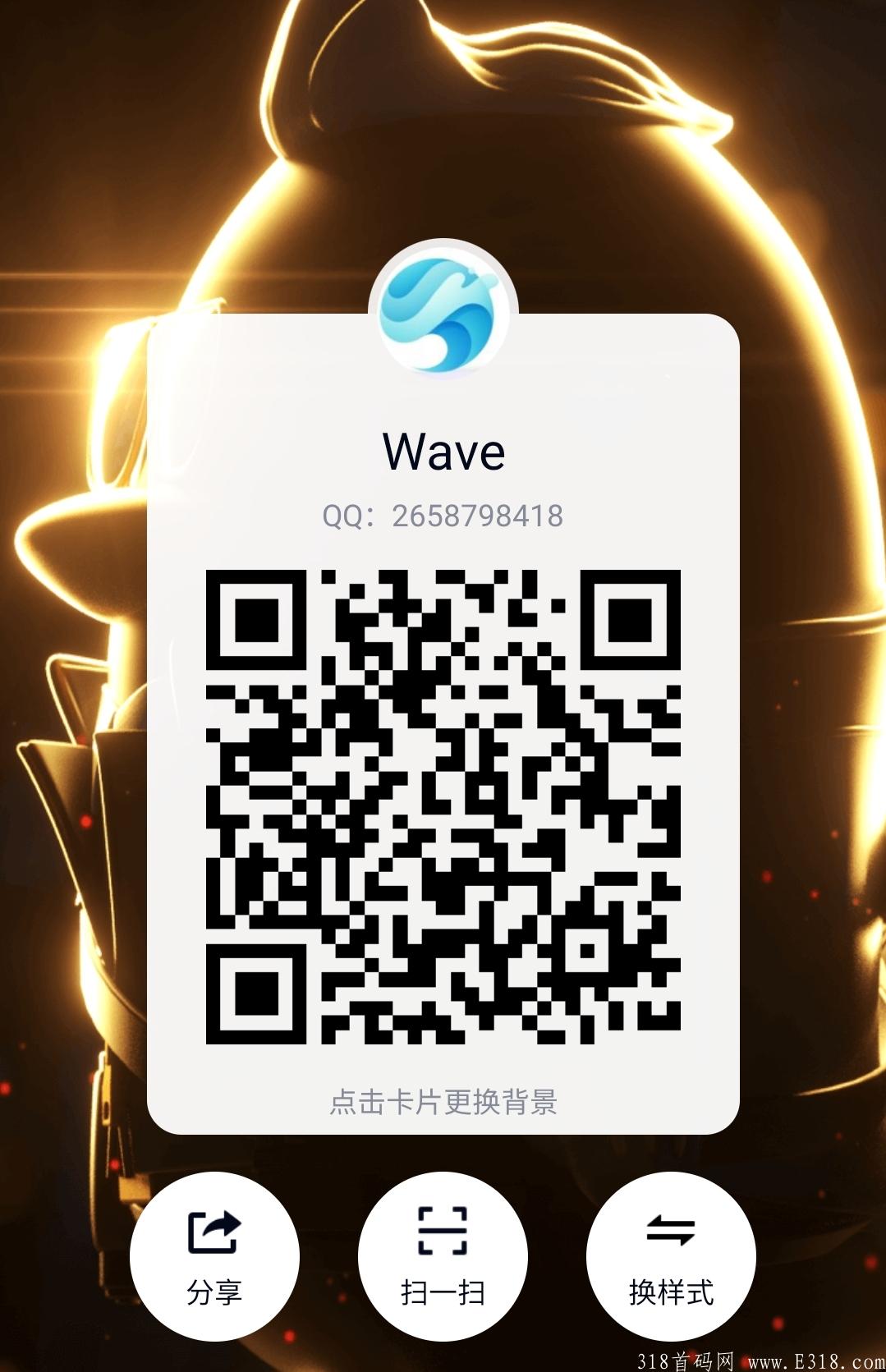Share the Wave QR code card

click(x=214, y=1256)
